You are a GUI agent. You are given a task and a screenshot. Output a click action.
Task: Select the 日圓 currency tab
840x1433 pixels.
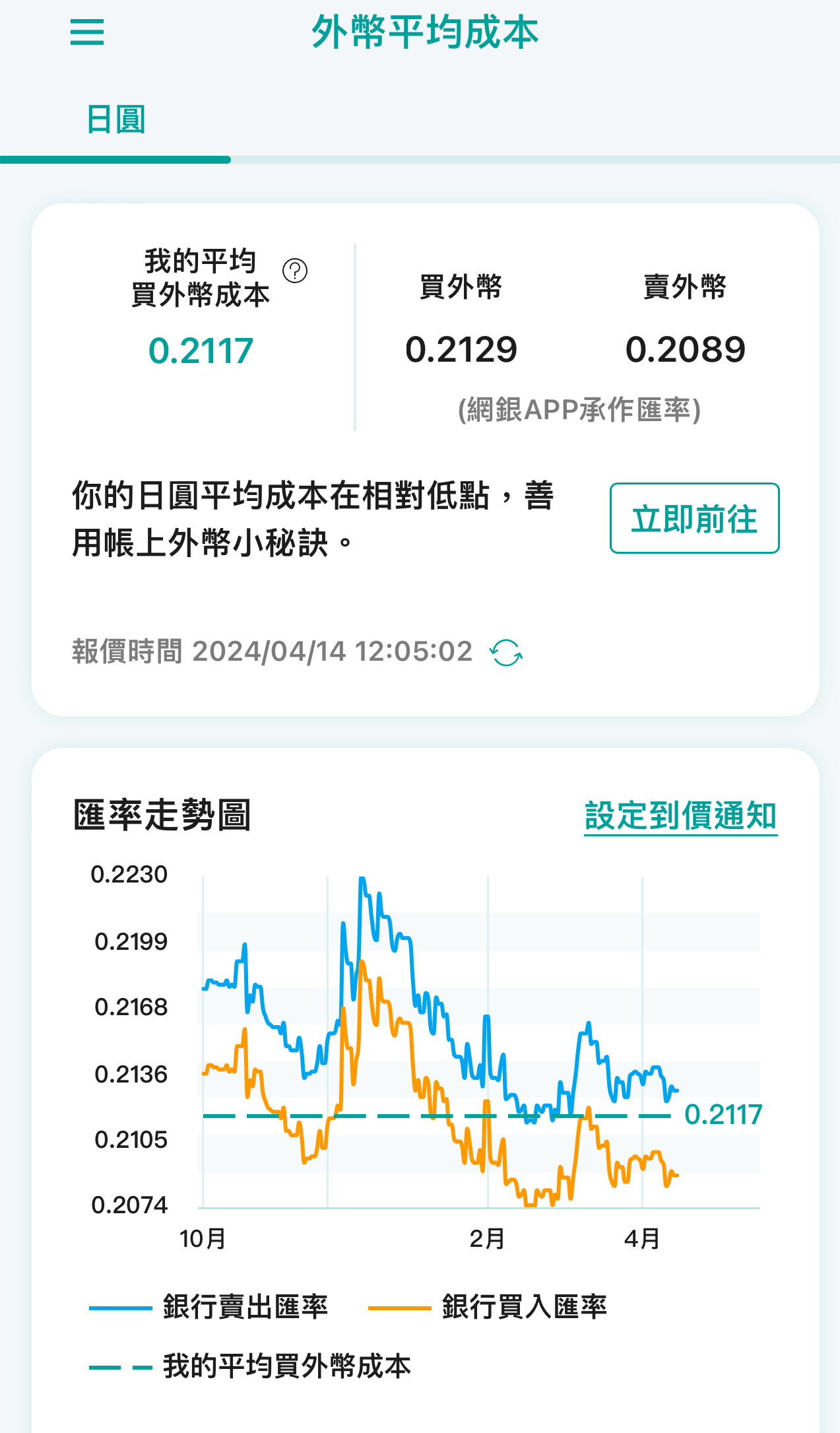115,120
